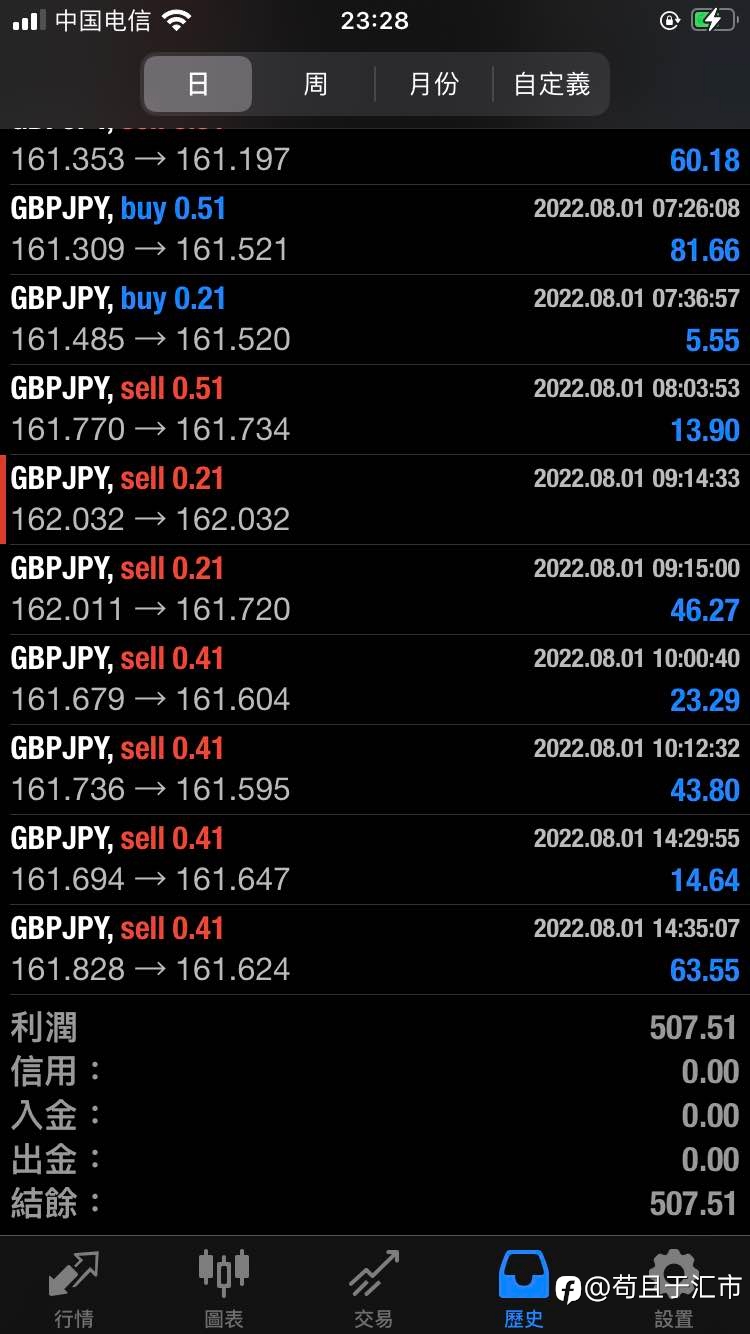The width and height of the screenshot is (750, 1334).
Task: Open the 行情 quotes tab
Action: pos(74,1288)
